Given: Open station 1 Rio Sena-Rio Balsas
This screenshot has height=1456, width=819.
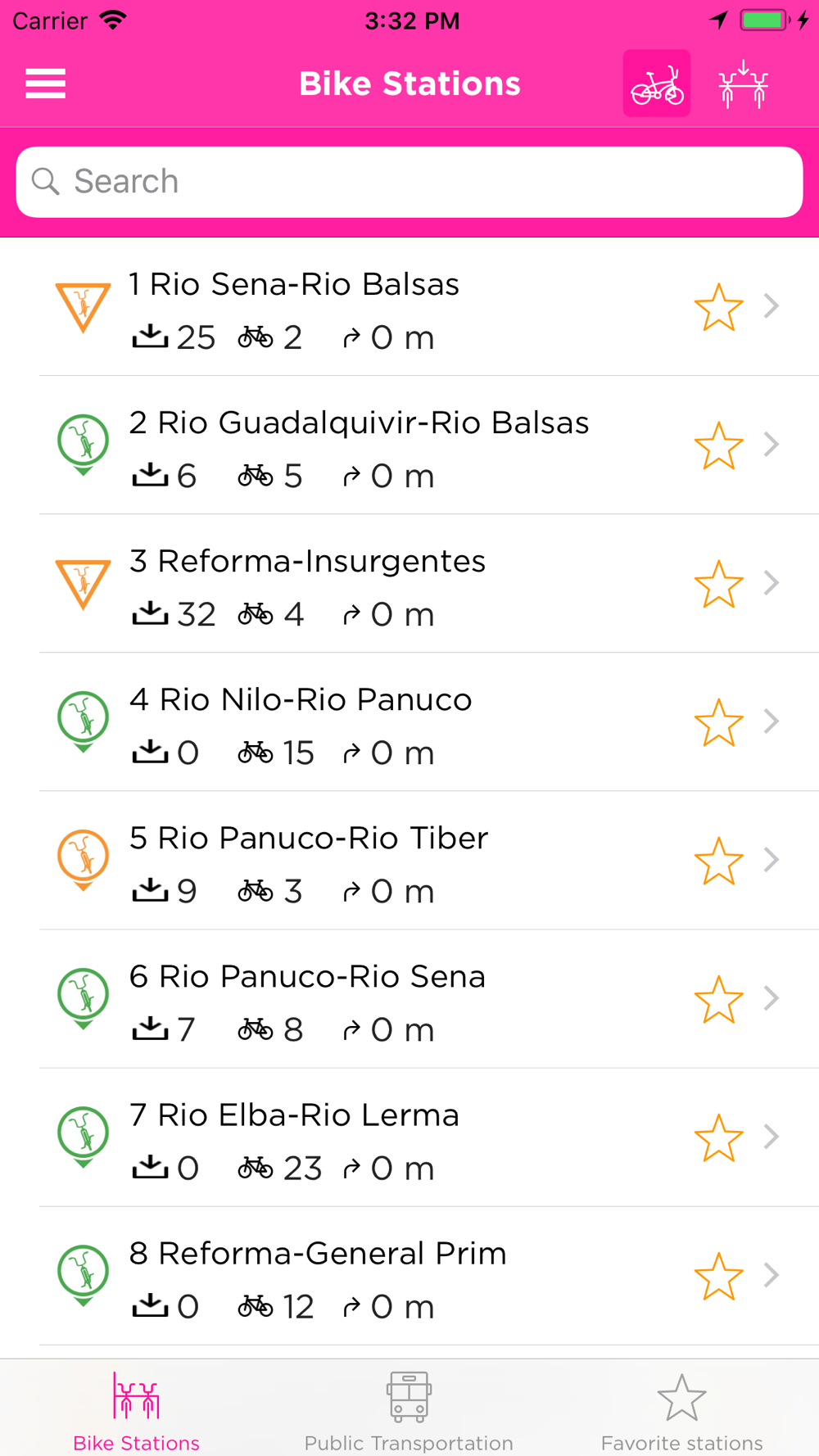Looking at the screenshot, I should (x=409, y=307).
